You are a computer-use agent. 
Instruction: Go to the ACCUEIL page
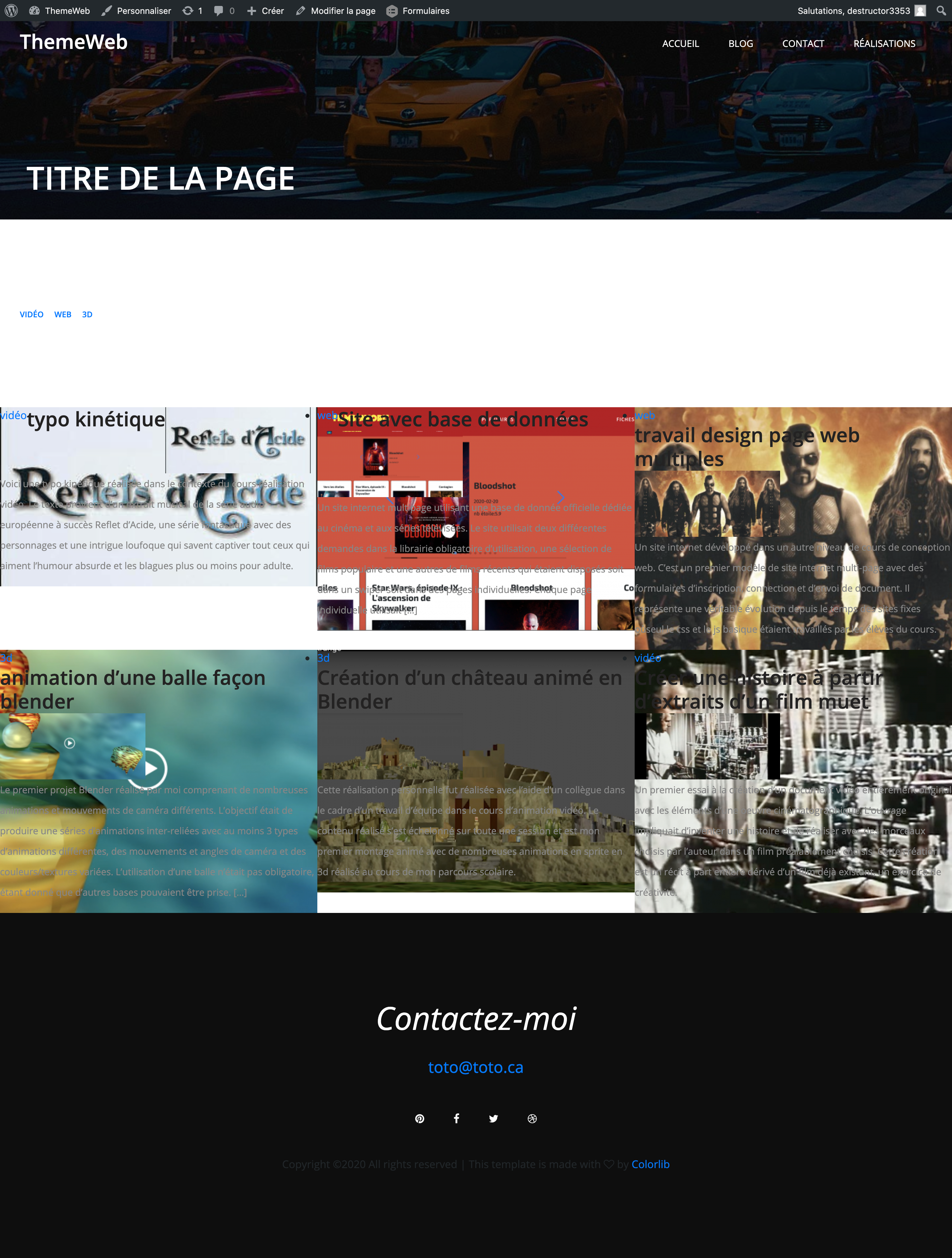point(680,44)
